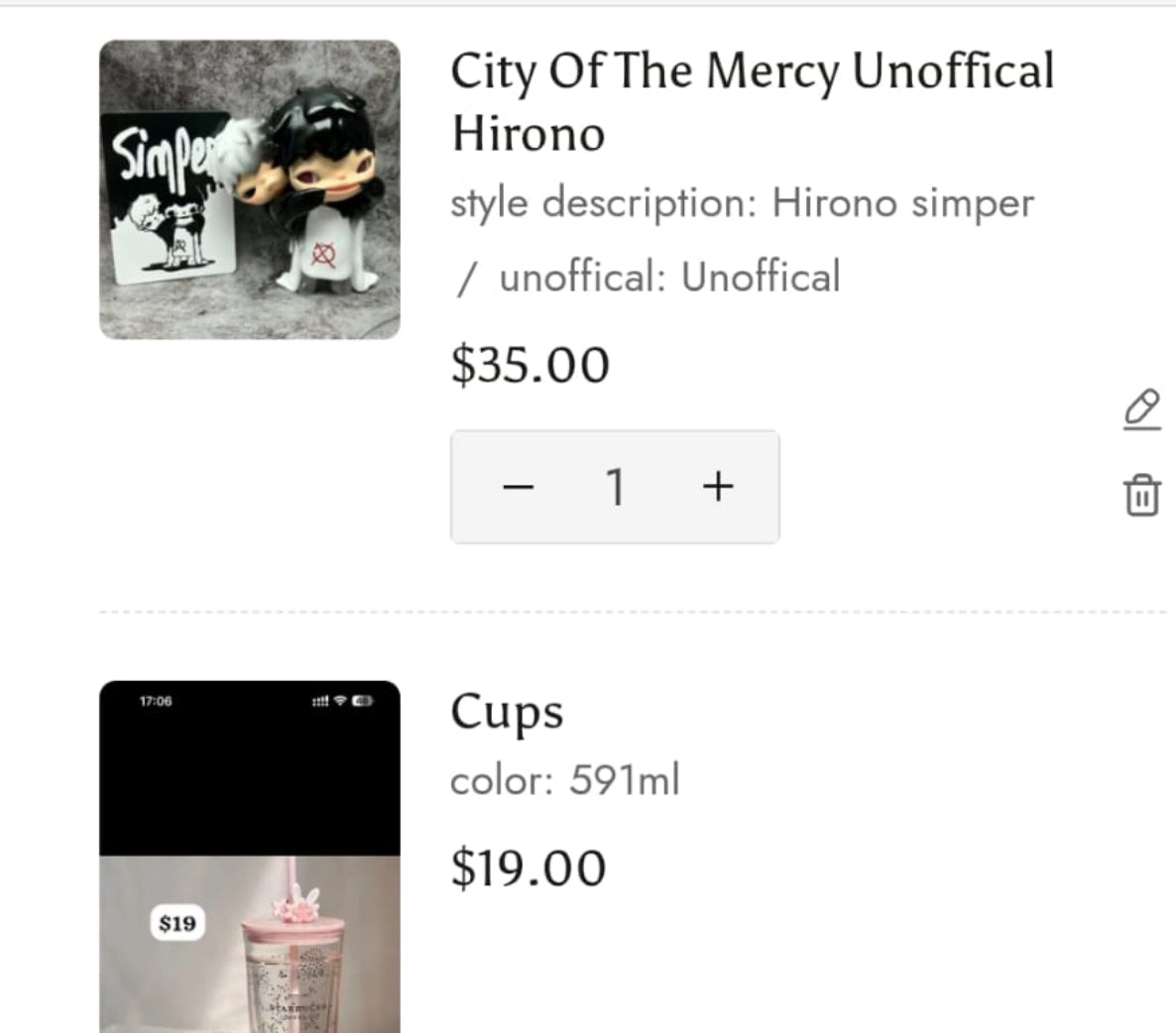Delete the Hirono item from cart
This screenshot has width=1176, height=1033.
point(1141,494)
